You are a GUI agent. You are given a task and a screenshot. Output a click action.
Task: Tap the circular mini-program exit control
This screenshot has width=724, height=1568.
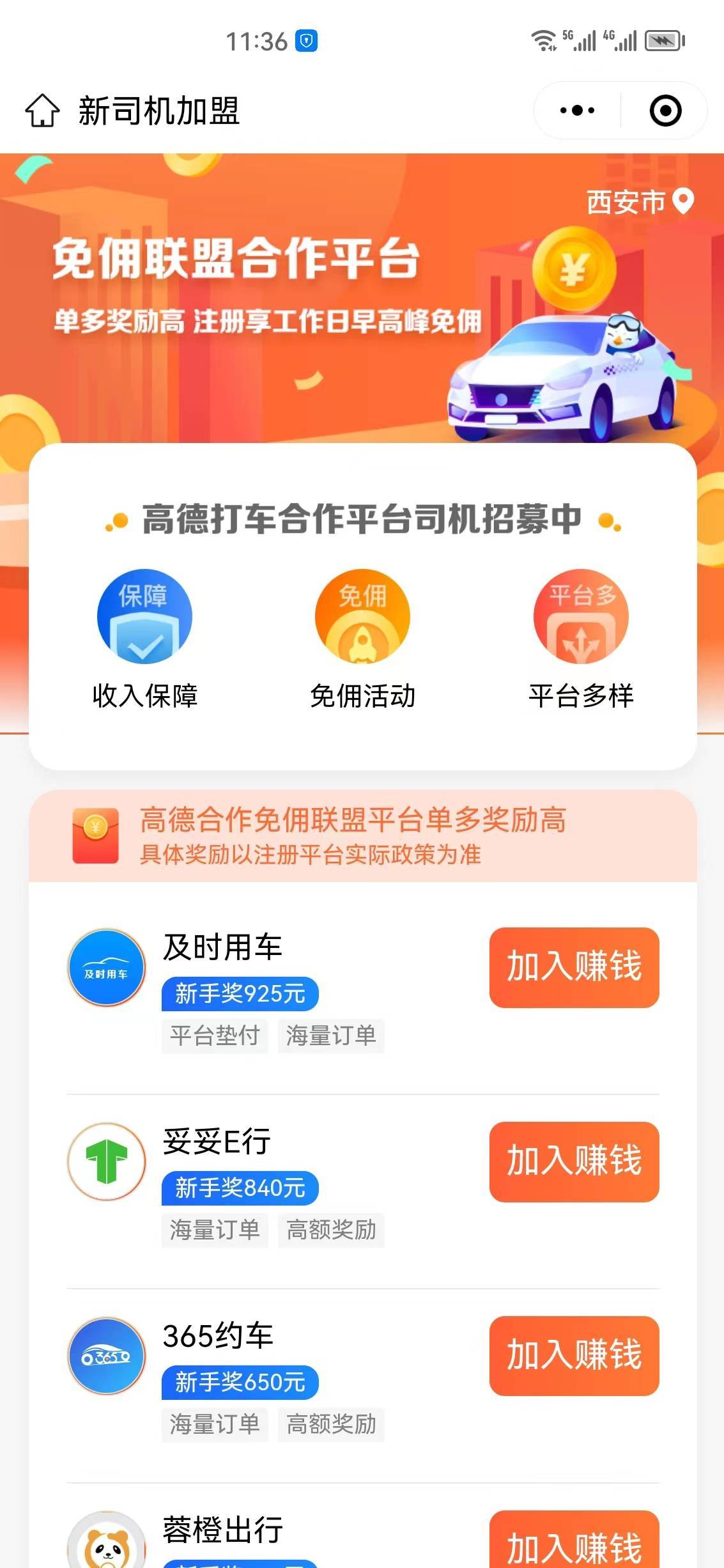(x=666, y=109)
